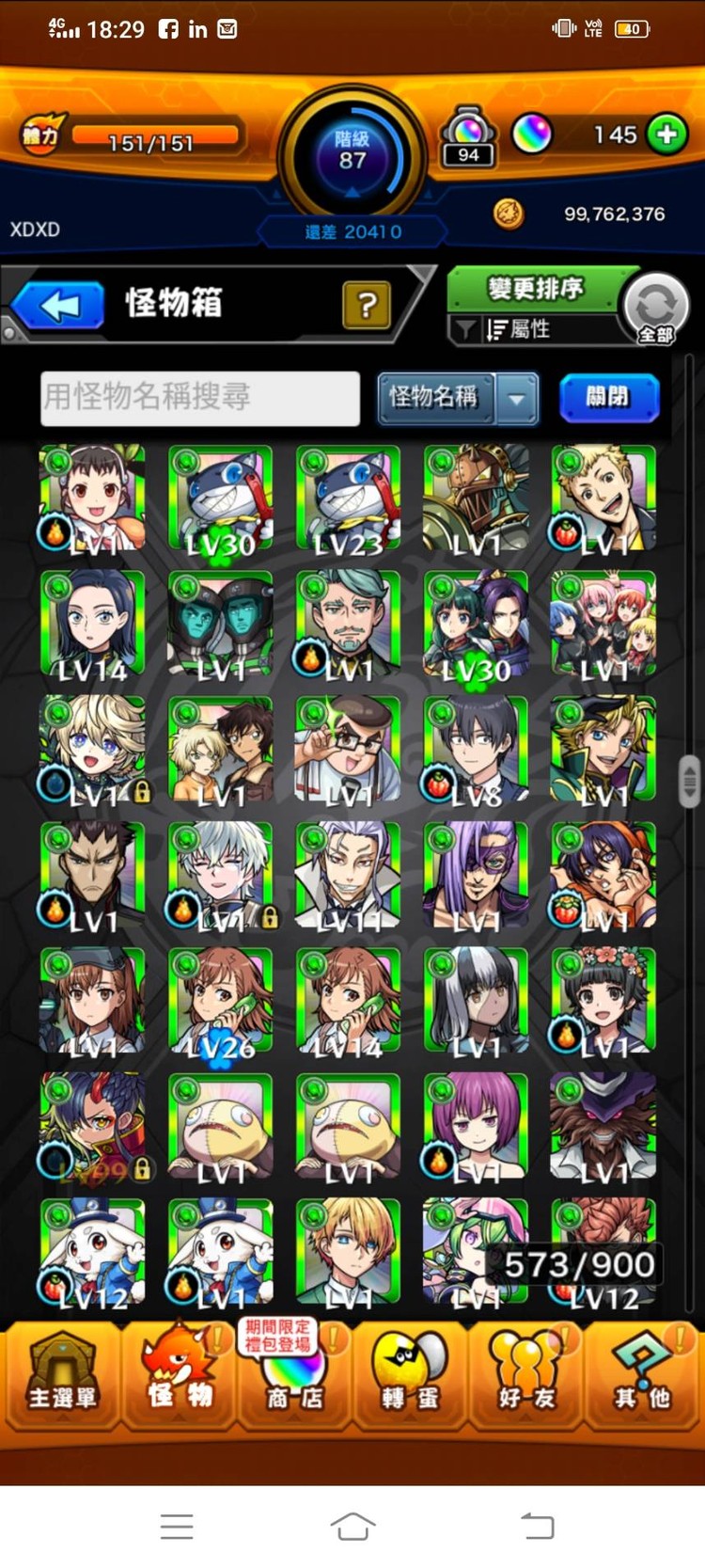Tap the 全部 refresh filter button
705x1568 pixels.
pyautogui.click(x=656, y=309)
